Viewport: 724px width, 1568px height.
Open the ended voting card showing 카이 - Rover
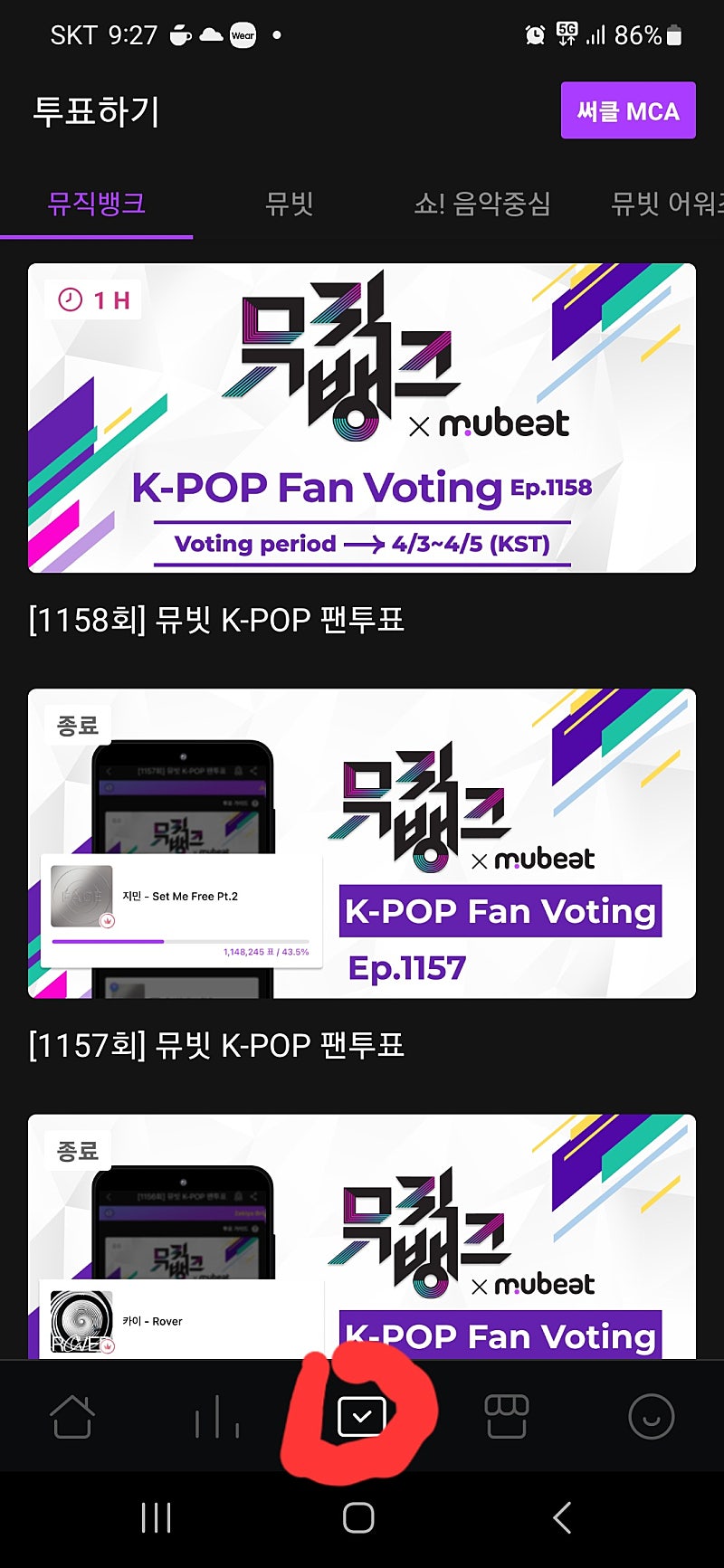[x=362, y=1235]
